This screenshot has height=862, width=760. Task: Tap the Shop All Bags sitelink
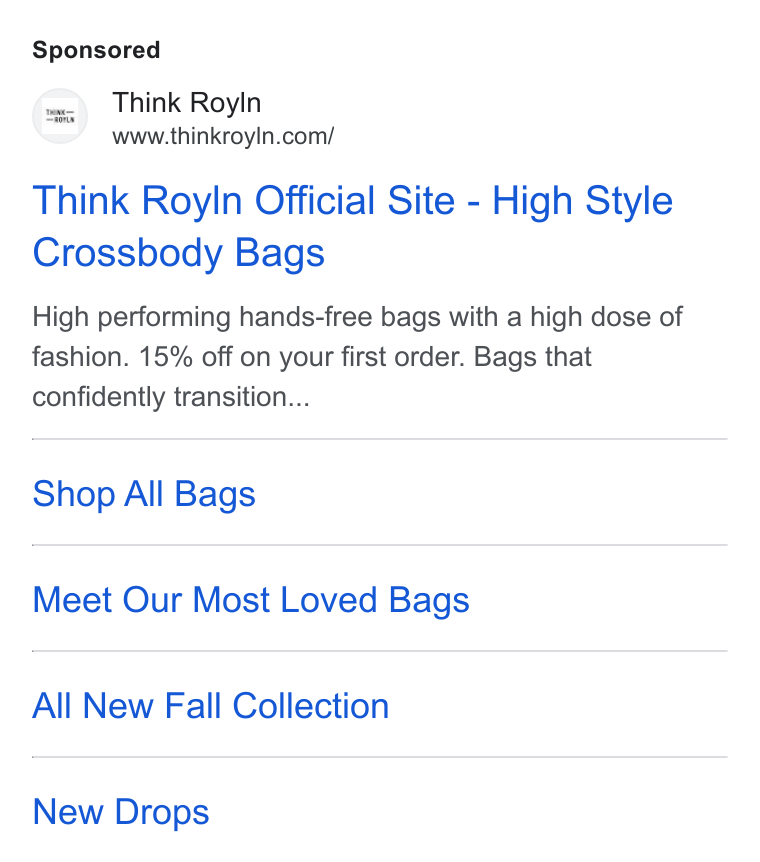(144, 494)
